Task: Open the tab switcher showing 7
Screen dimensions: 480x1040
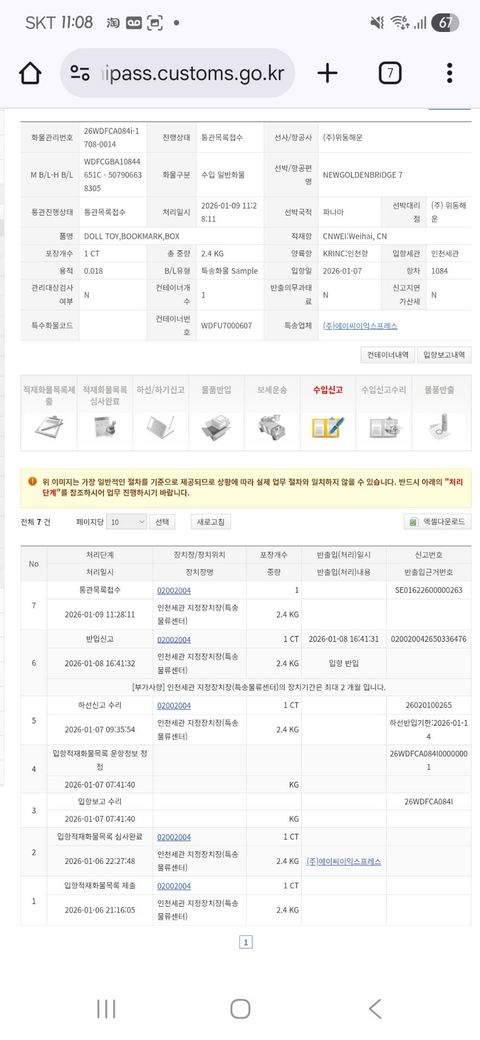Action: [x=390, y=73]
